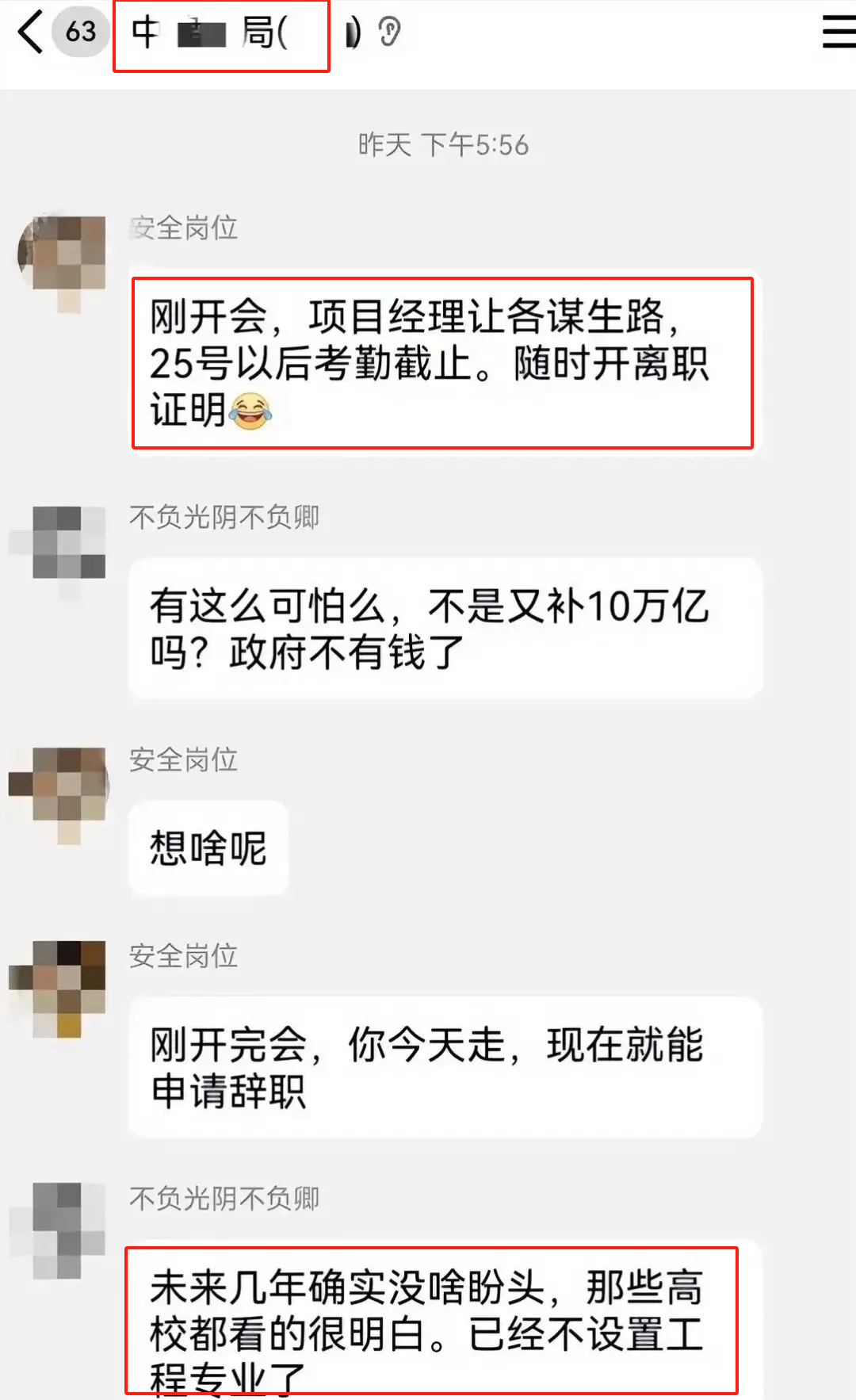Open avatar beside the 有这么可怕么 message
The width and height of the screenshot is (856, 1400).
coord(62,545)
